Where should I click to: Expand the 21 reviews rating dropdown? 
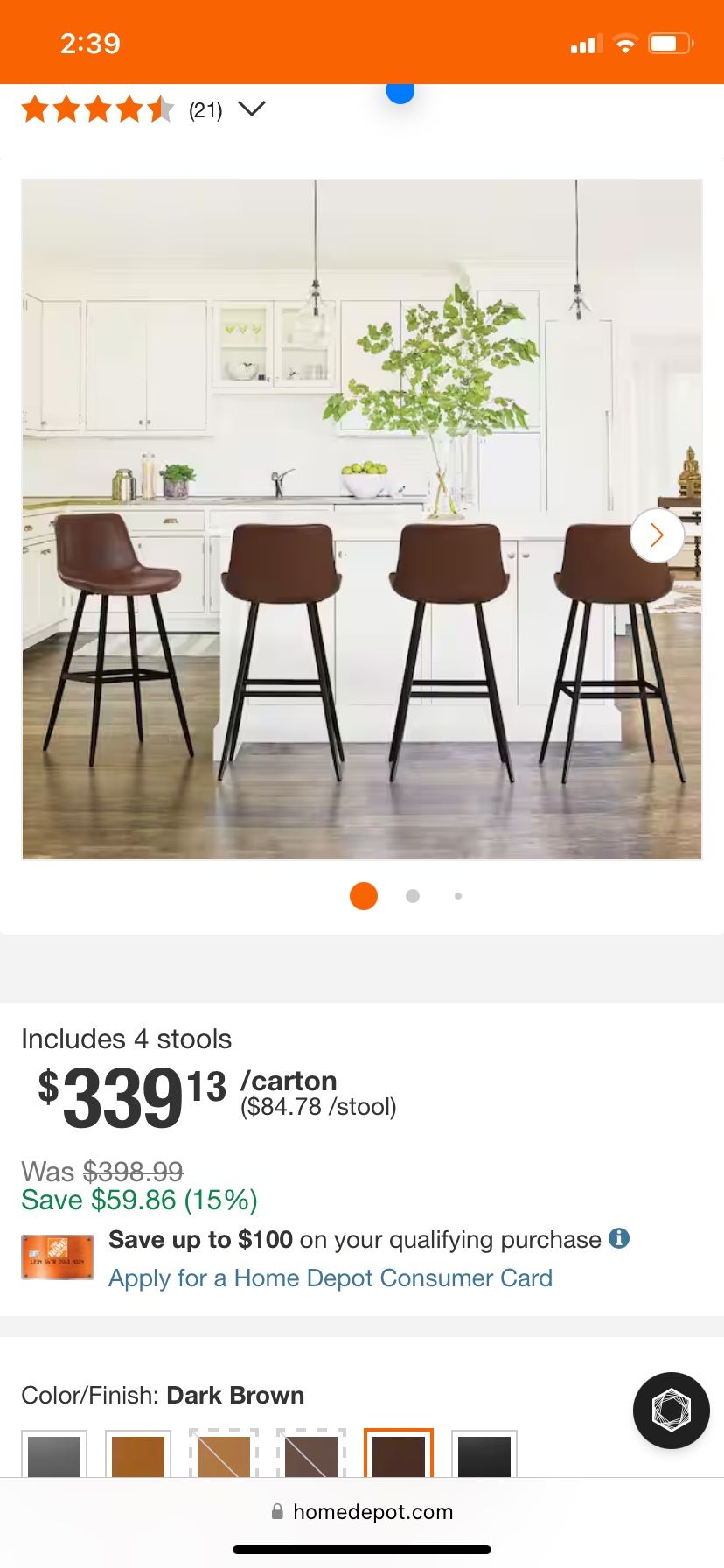[251, 109]
